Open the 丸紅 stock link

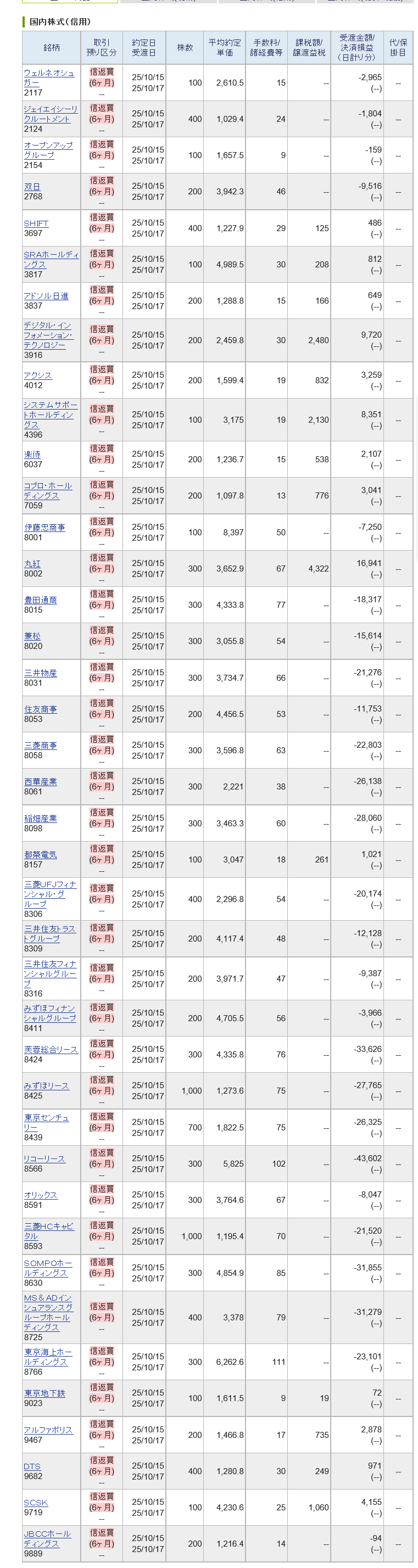[32, 564]
